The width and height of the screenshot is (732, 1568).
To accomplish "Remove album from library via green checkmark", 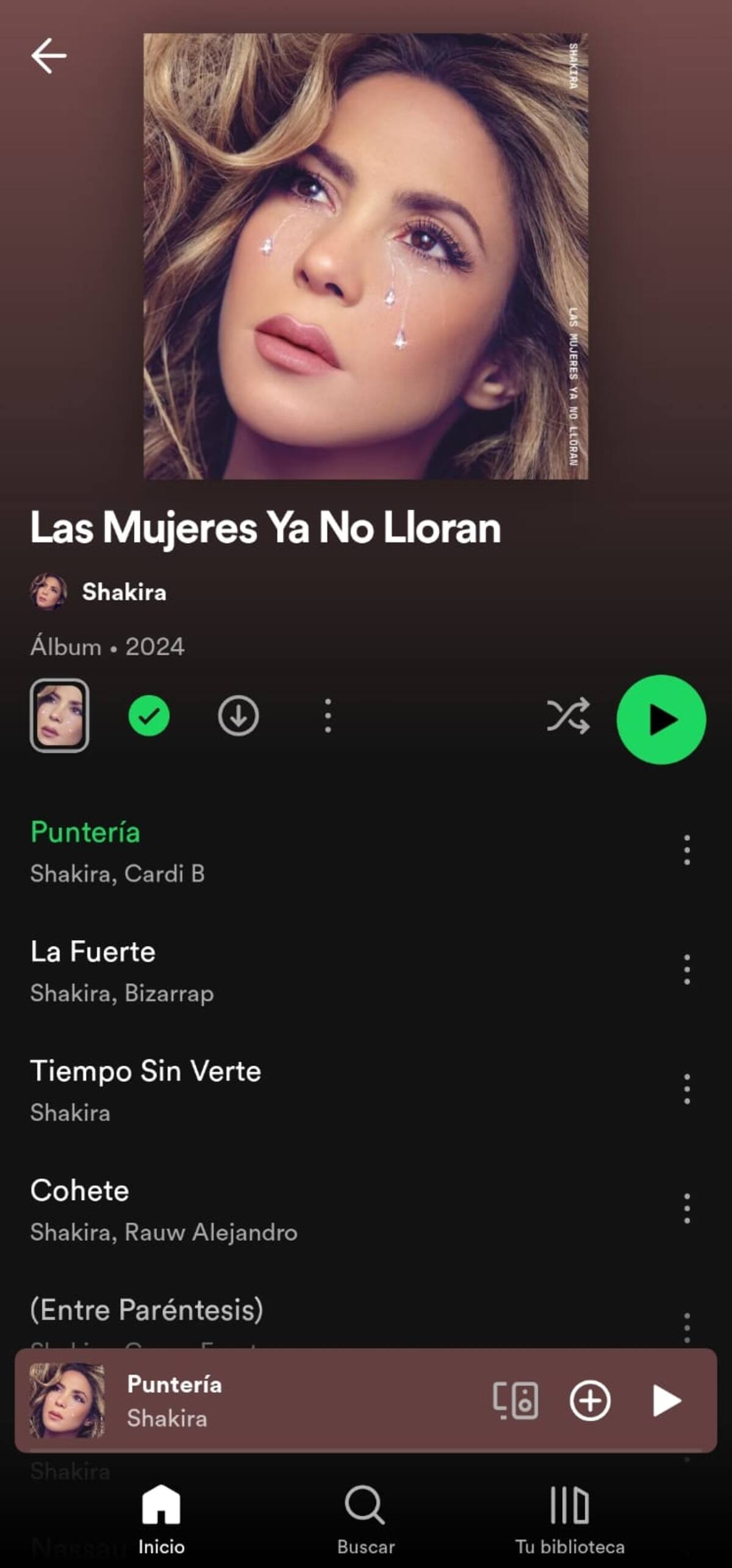I will [x=149, y=716].
